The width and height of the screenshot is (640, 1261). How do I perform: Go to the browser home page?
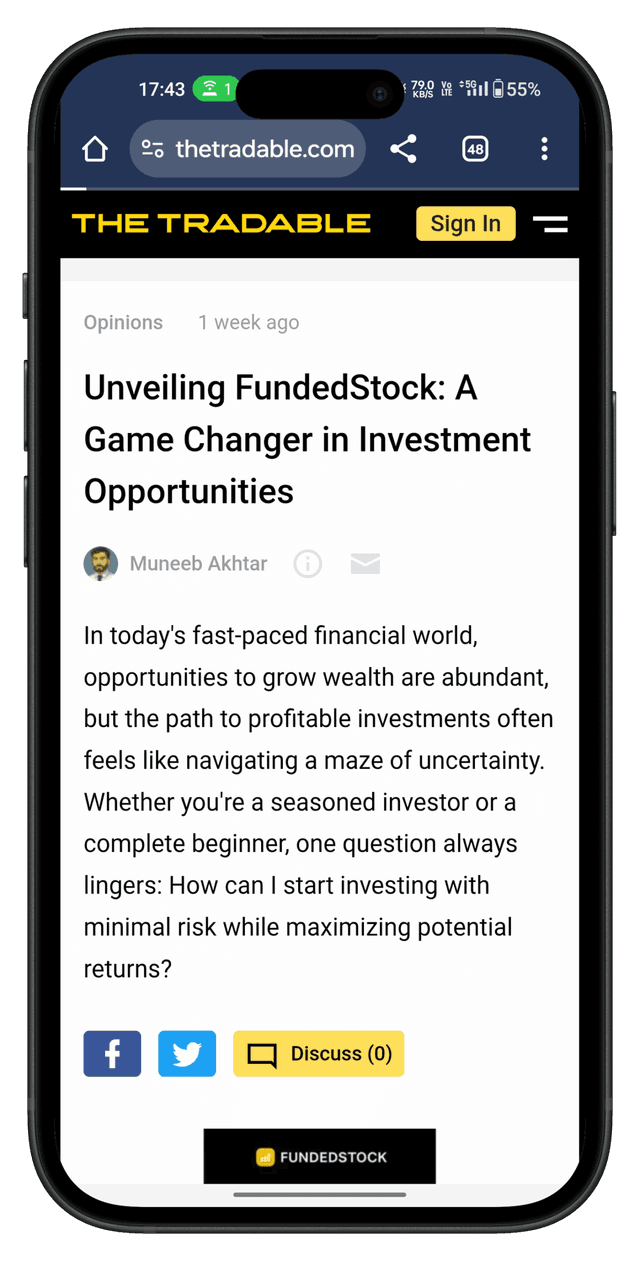click(94, 150)
